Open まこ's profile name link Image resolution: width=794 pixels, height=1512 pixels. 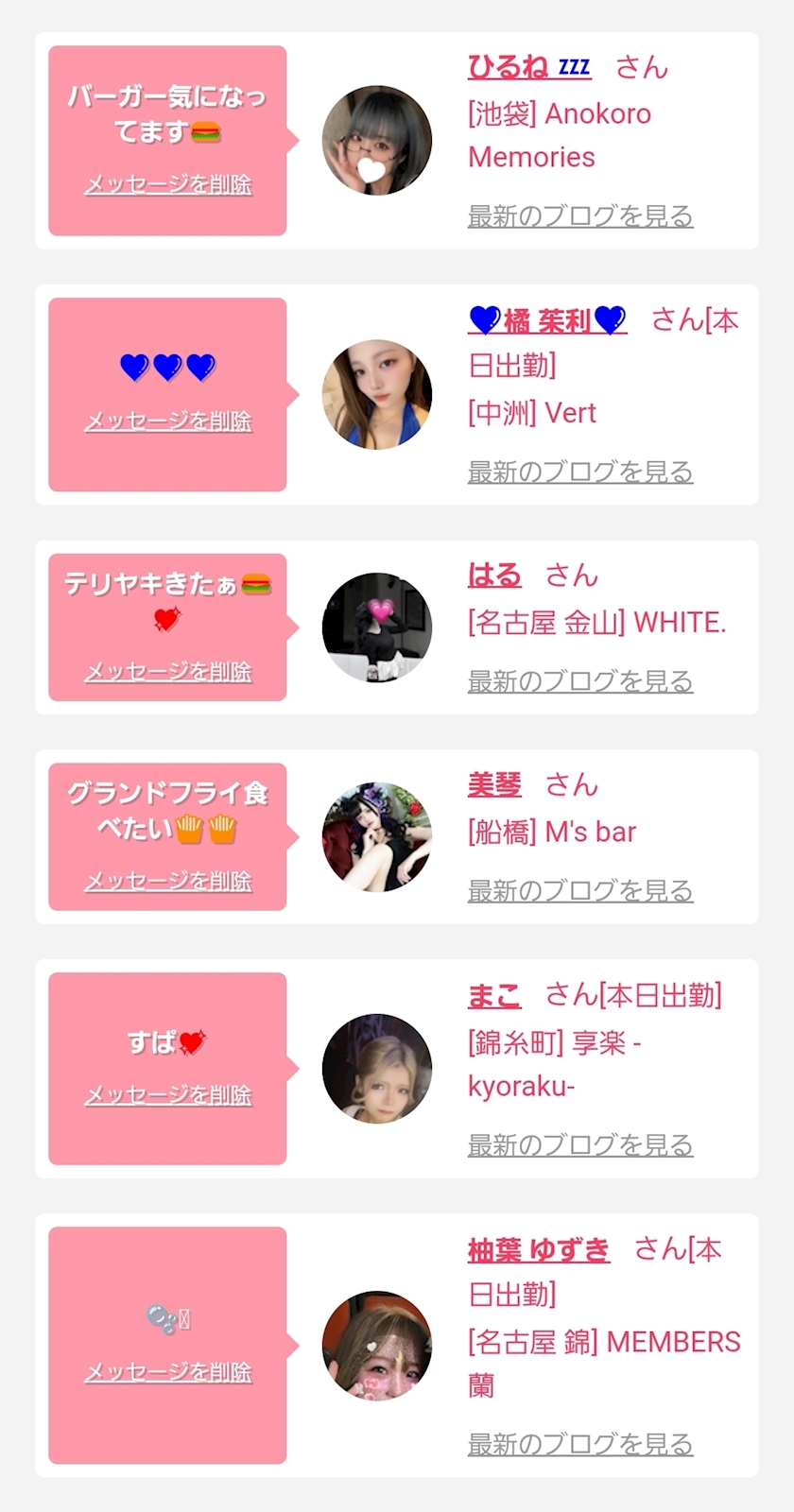point(494,995)
